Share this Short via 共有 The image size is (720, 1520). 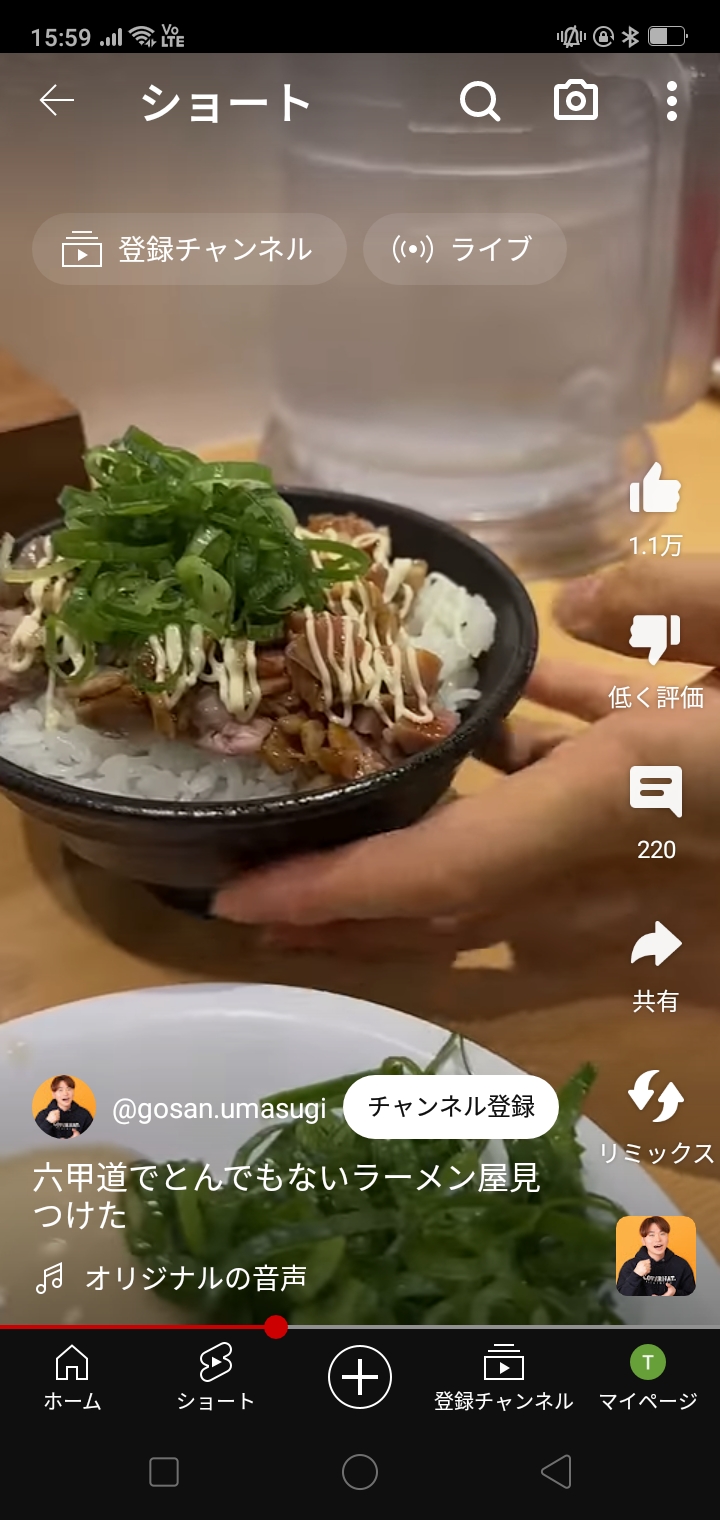[656, 946]
